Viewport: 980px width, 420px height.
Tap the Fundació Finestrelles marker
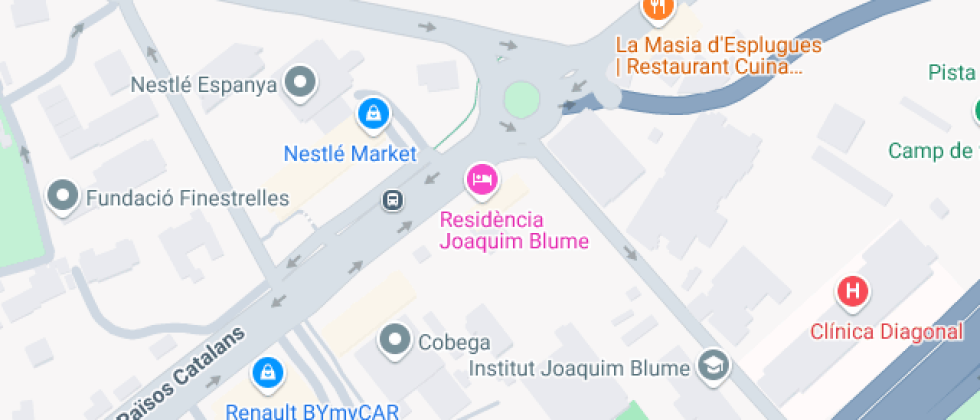click(x=64, y=195)
